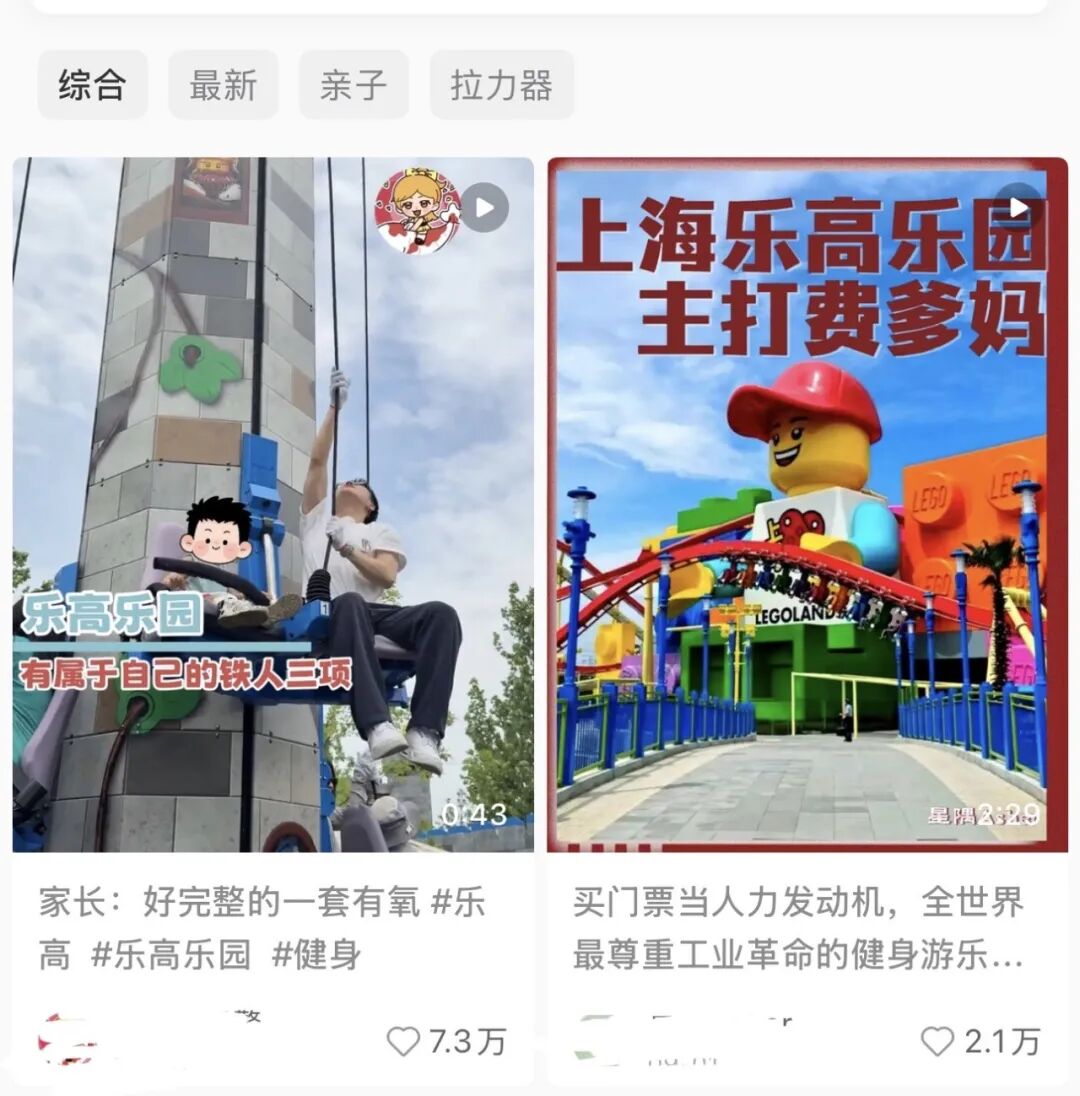Filter results by 亲子
Viewport: 1080px width, 1096px height.
coord(354,85)
